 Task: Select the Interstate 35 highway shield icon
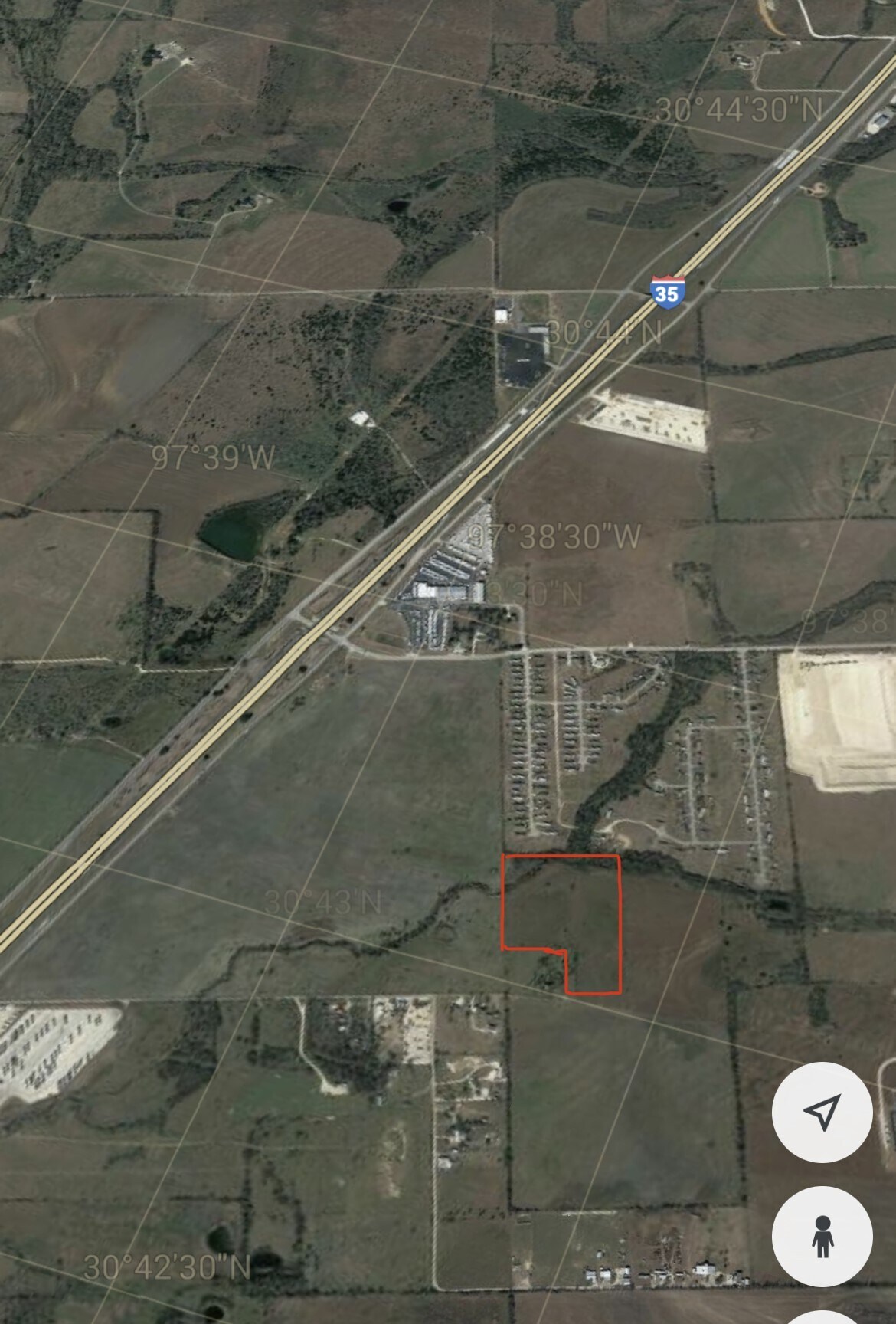tap(669, 290)
